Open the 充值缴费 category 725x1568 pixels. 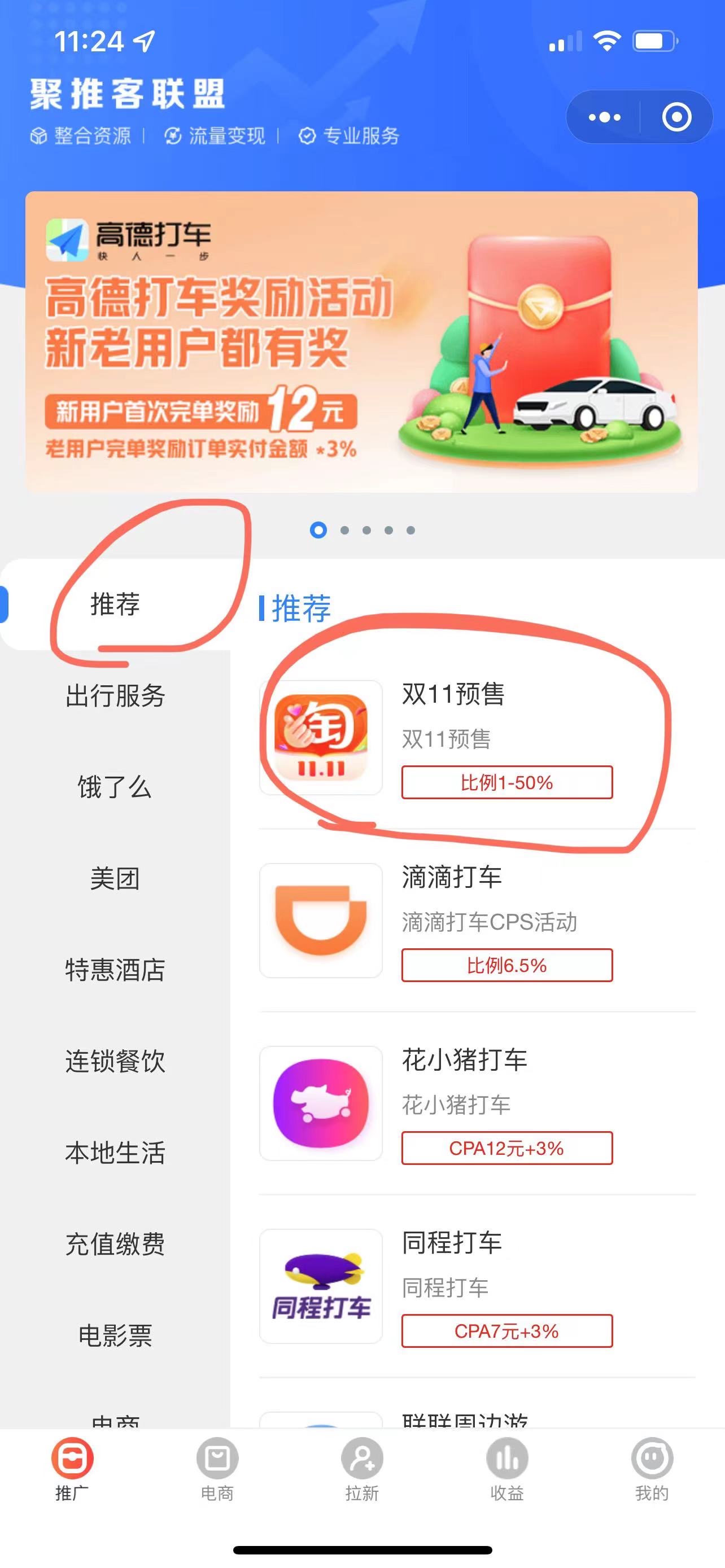(x=115, y=1243)
